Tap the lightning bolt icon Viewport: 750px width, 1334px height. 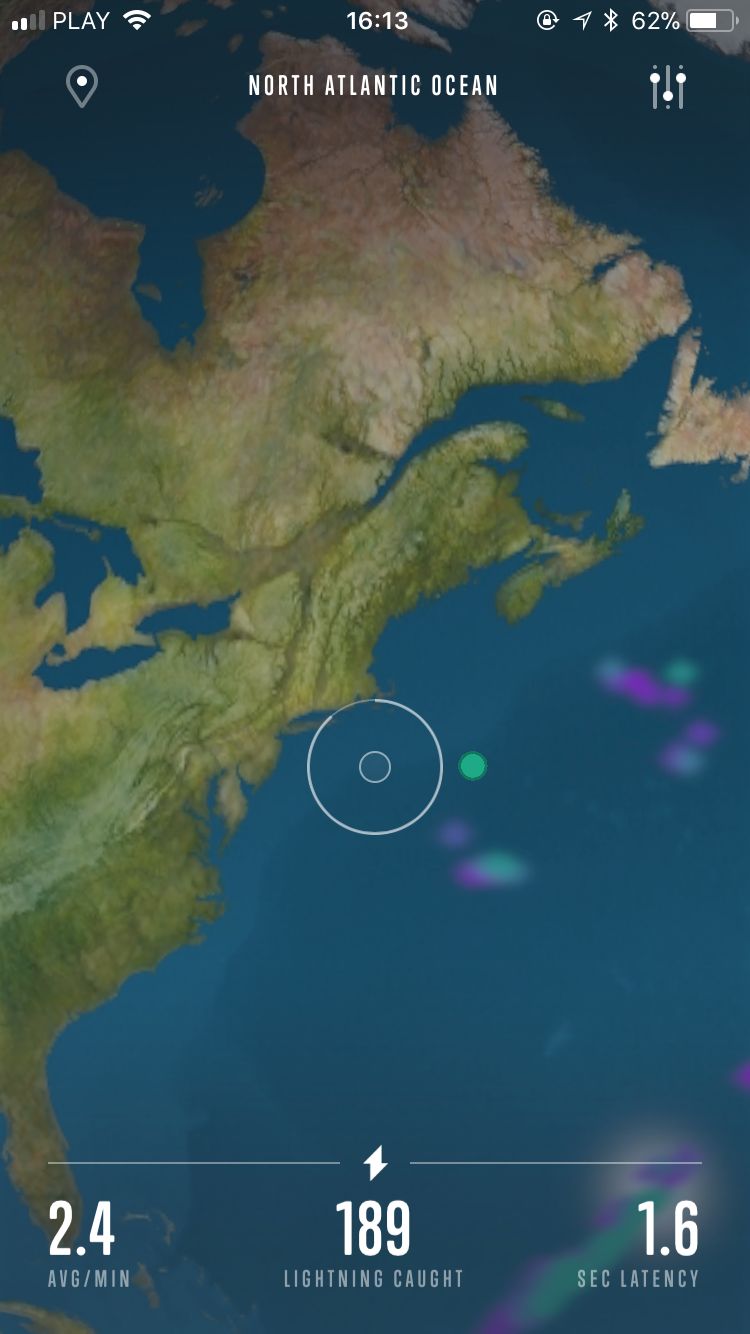tap(375, 1163)
